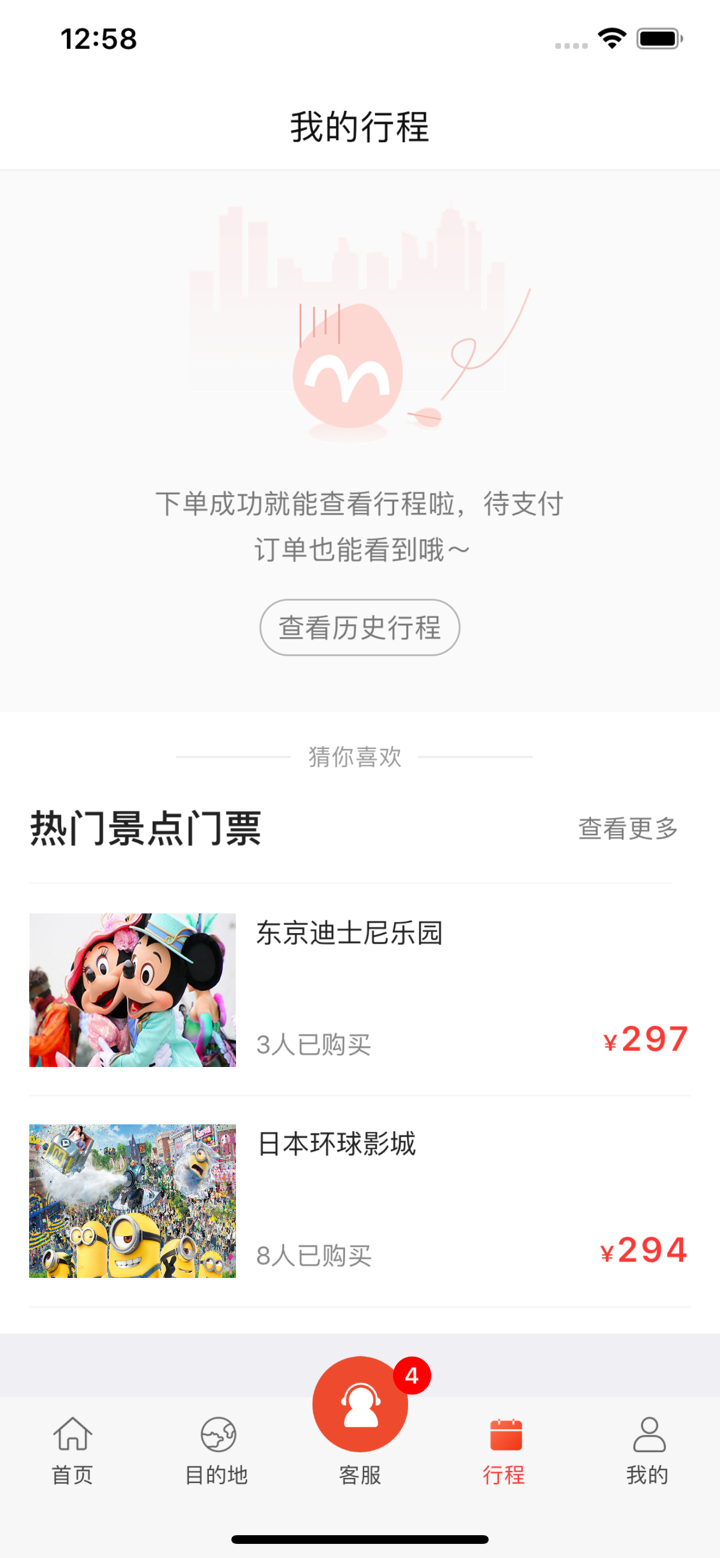Open the 我的 profile person icon
The width and height of the screenshot is (720, 1558).
[648, 1434]
